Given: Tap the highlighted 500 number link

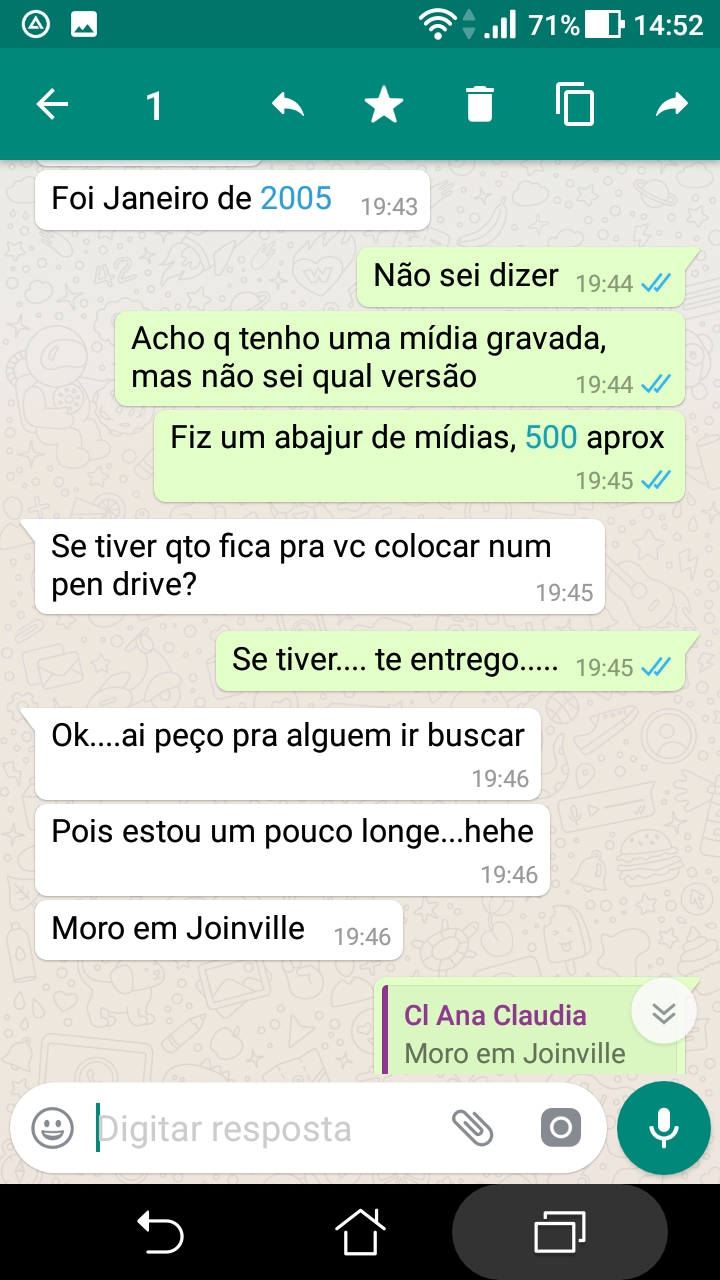Looking at the screenshot, I should (x=551, y=437).
